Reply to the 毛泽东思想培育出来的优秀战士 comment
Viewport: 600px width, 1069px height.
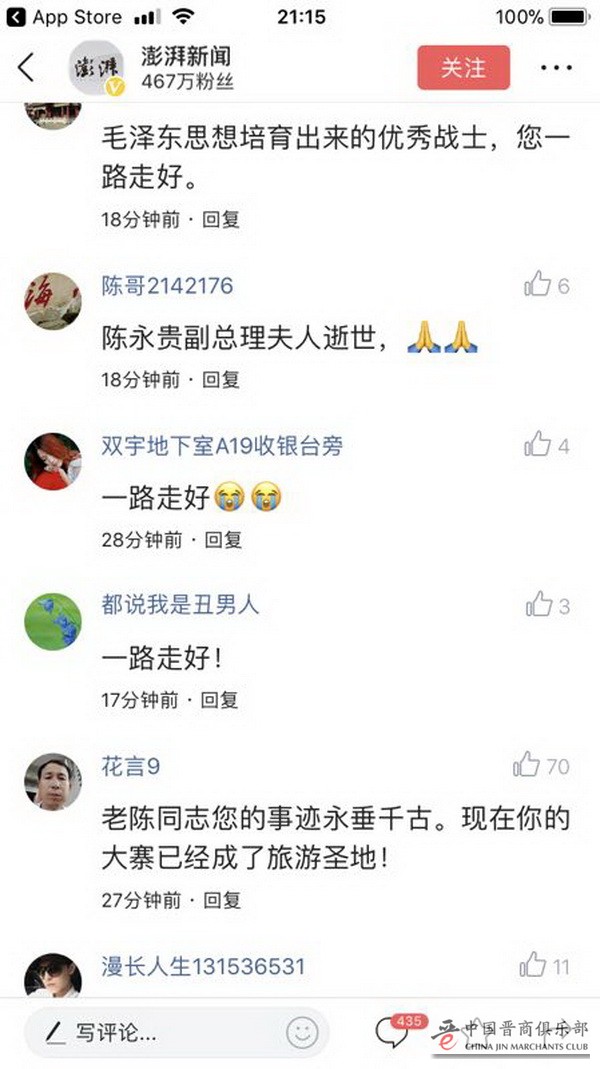pyautogui.click(x=221, y=219)
